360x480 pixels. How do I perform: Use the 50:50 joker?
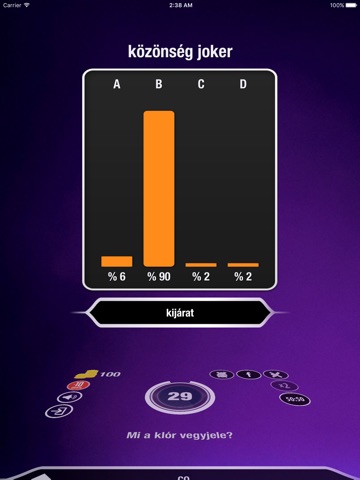point(295,399)
